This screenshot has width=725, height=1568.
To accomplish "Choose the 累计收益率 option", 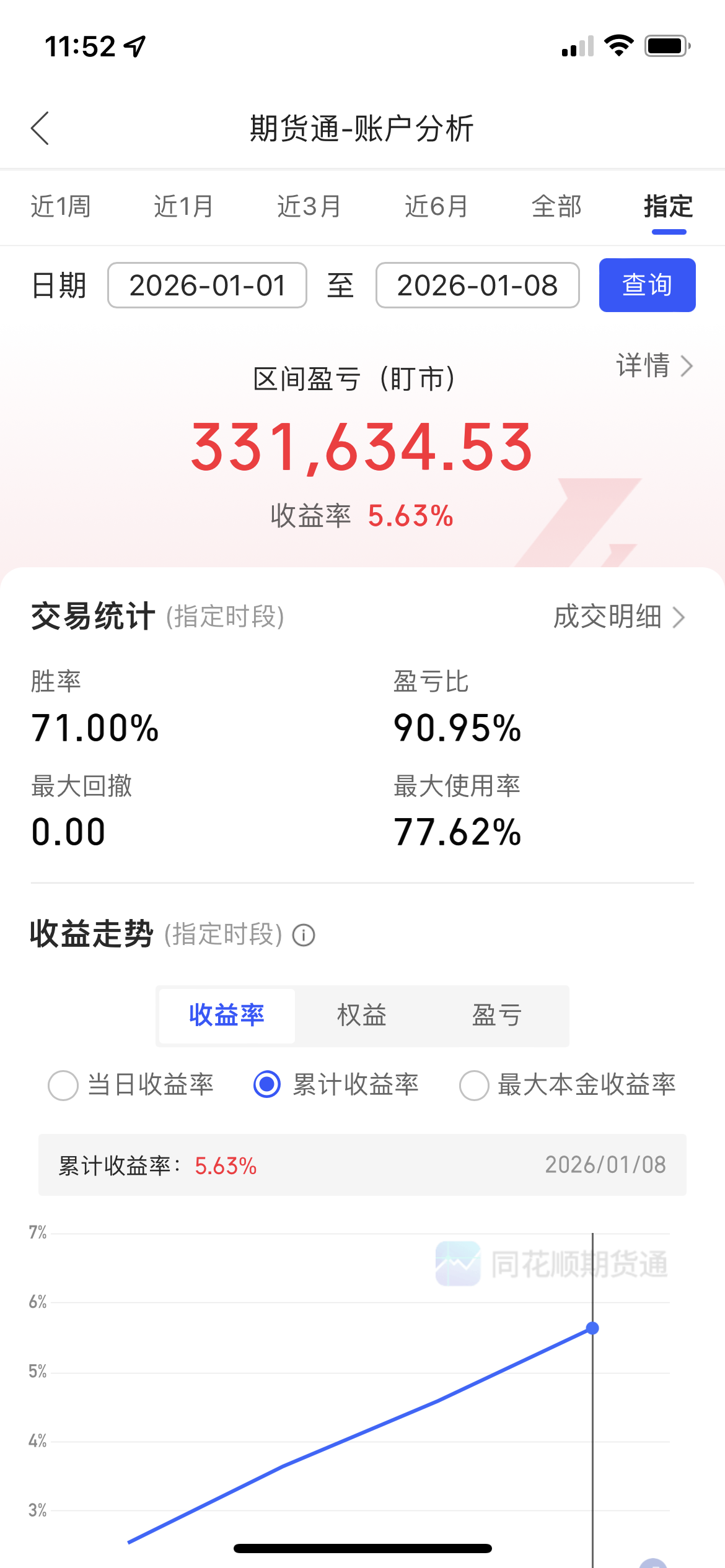I will click(x=267, y=1085).
